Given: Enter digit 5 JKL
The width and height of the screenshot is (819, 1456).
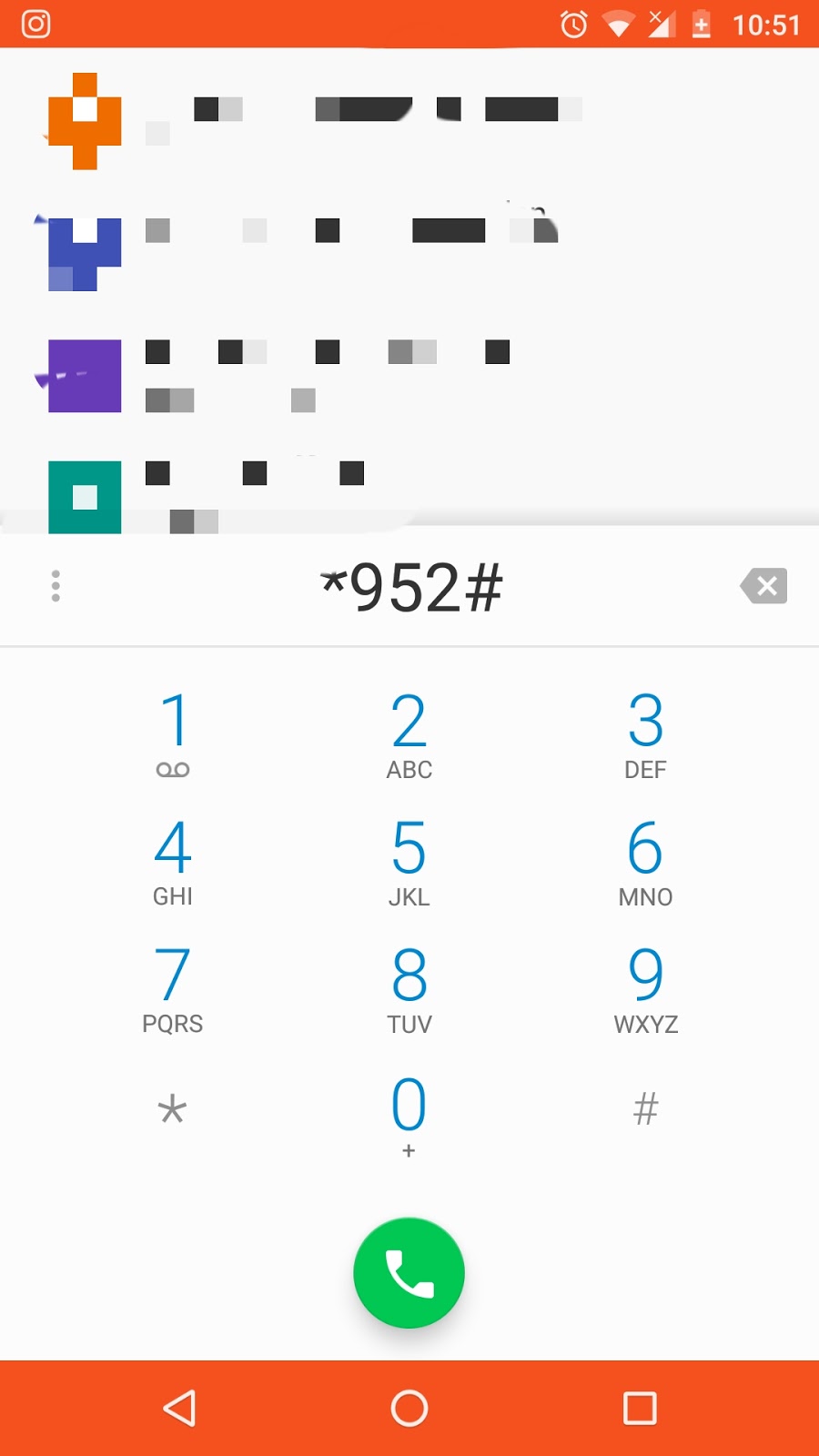Looking at the screenshot, I should coord(409,862).
